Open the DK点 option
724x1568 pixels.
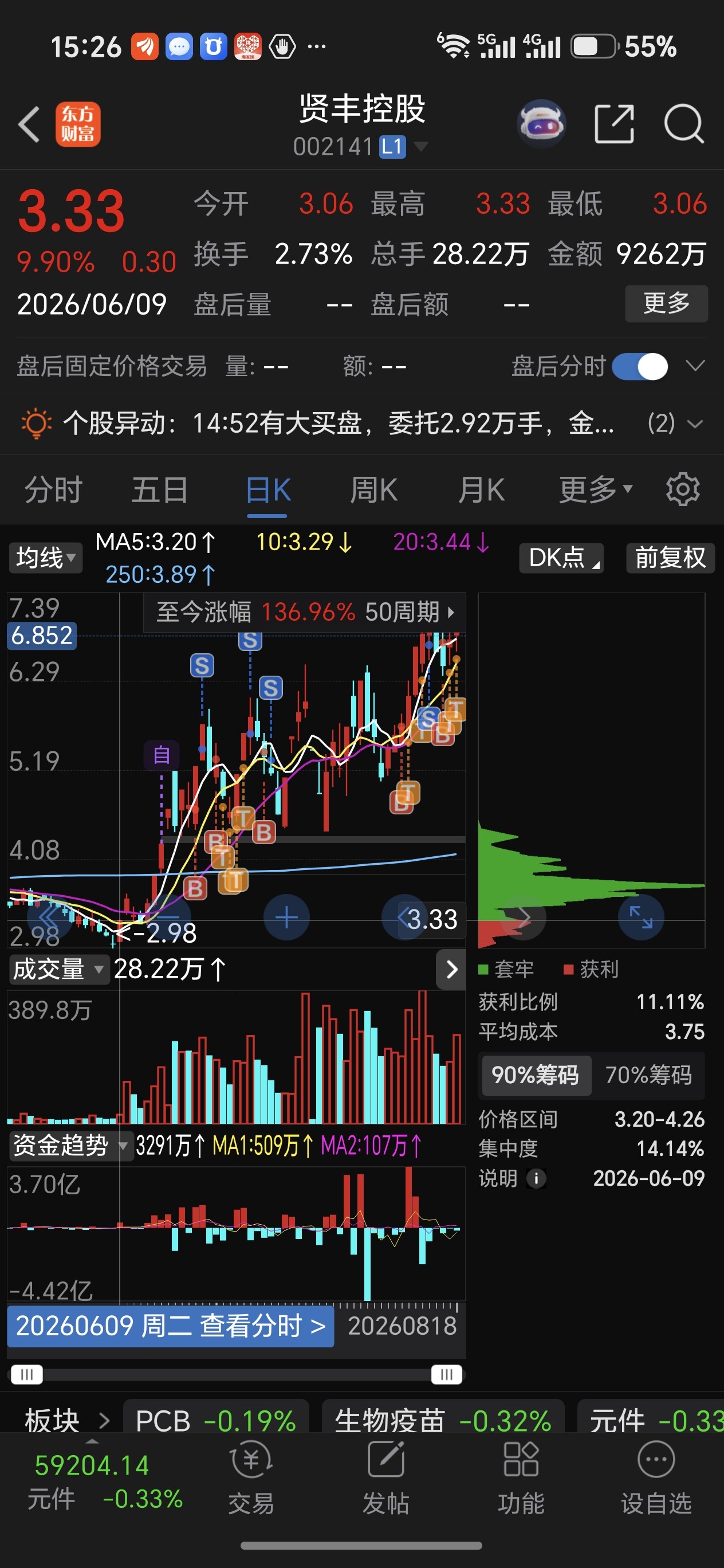point(561,558)
